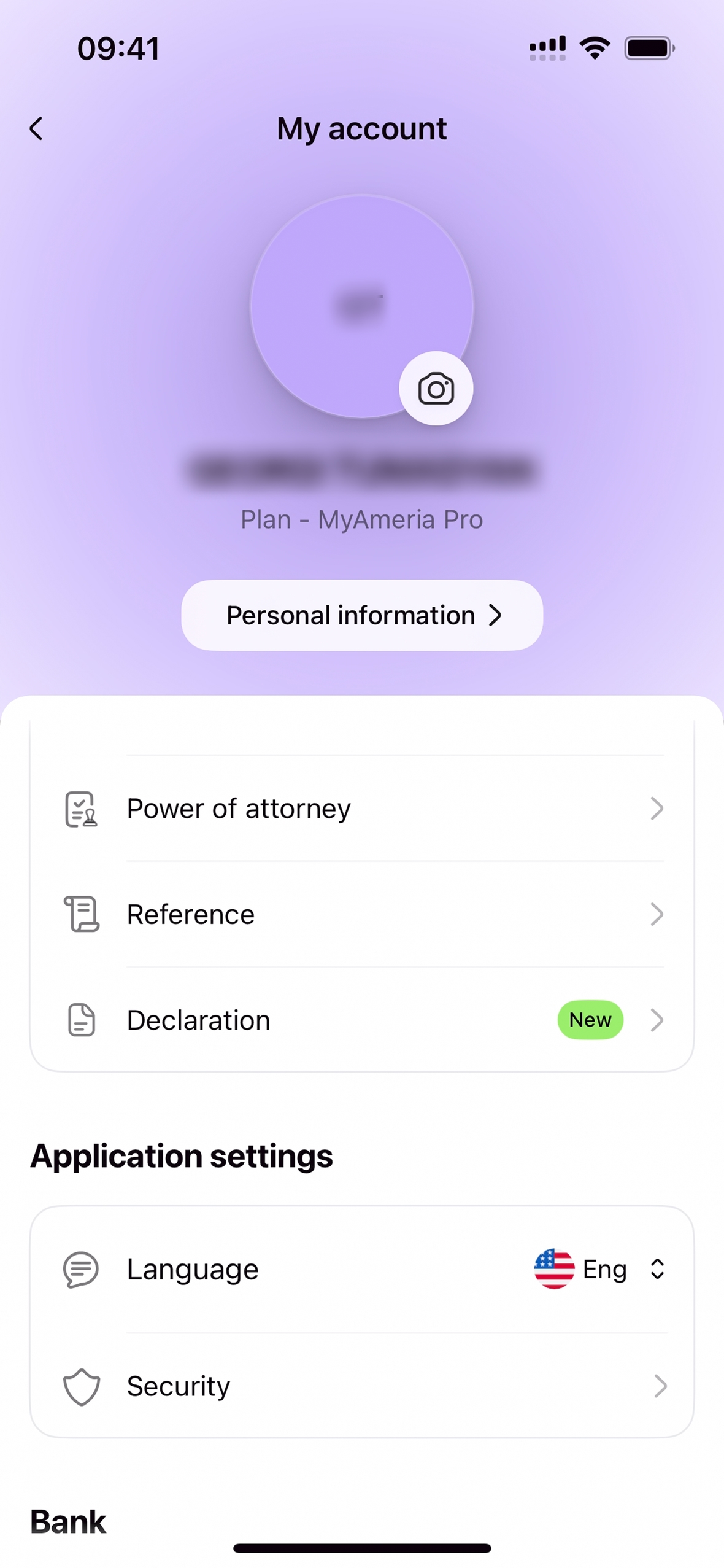Image resolution: width=724 pixels, height=1568 pixels.
Task: Open Personal information
Action: tap(362, 615)
